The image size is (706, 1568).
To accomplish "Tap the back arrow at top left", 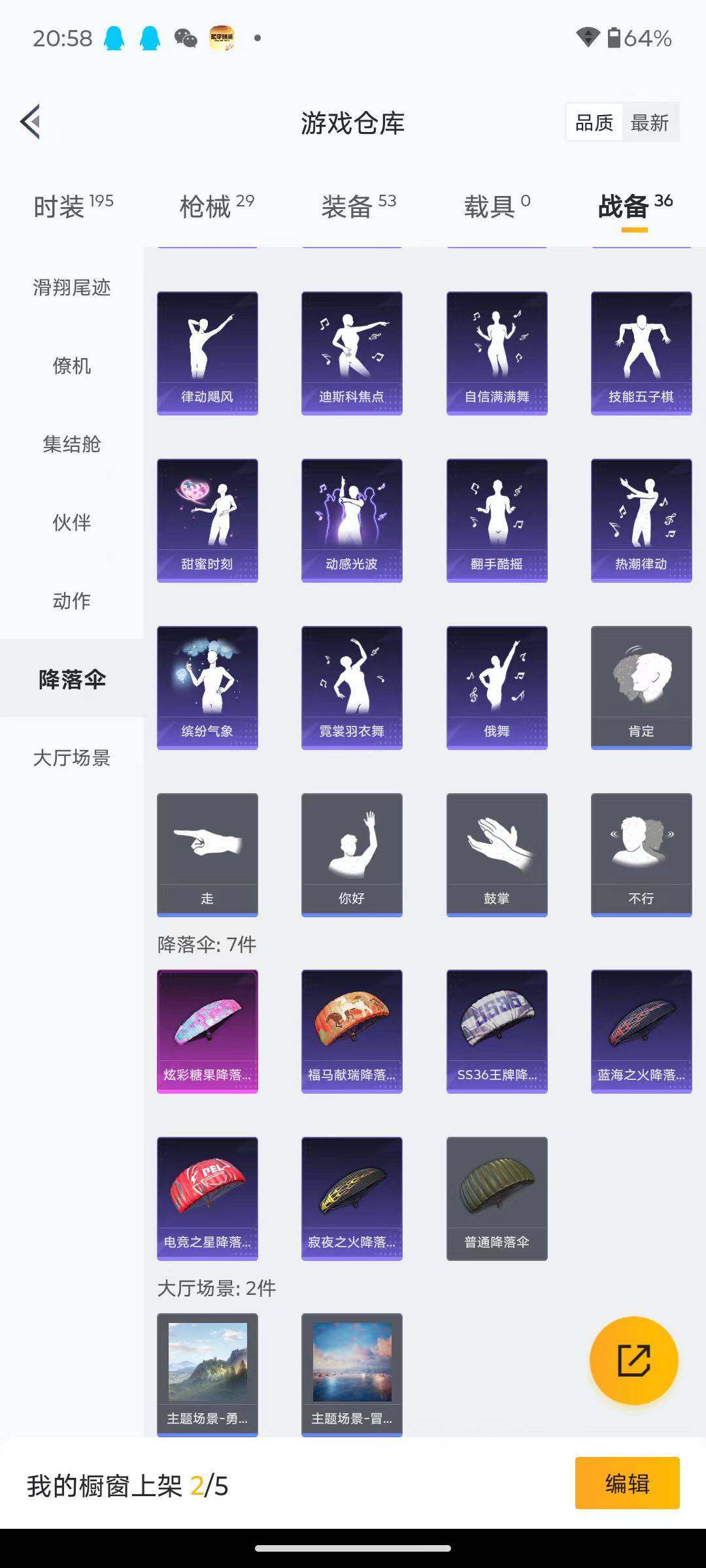I will point(29,122).
